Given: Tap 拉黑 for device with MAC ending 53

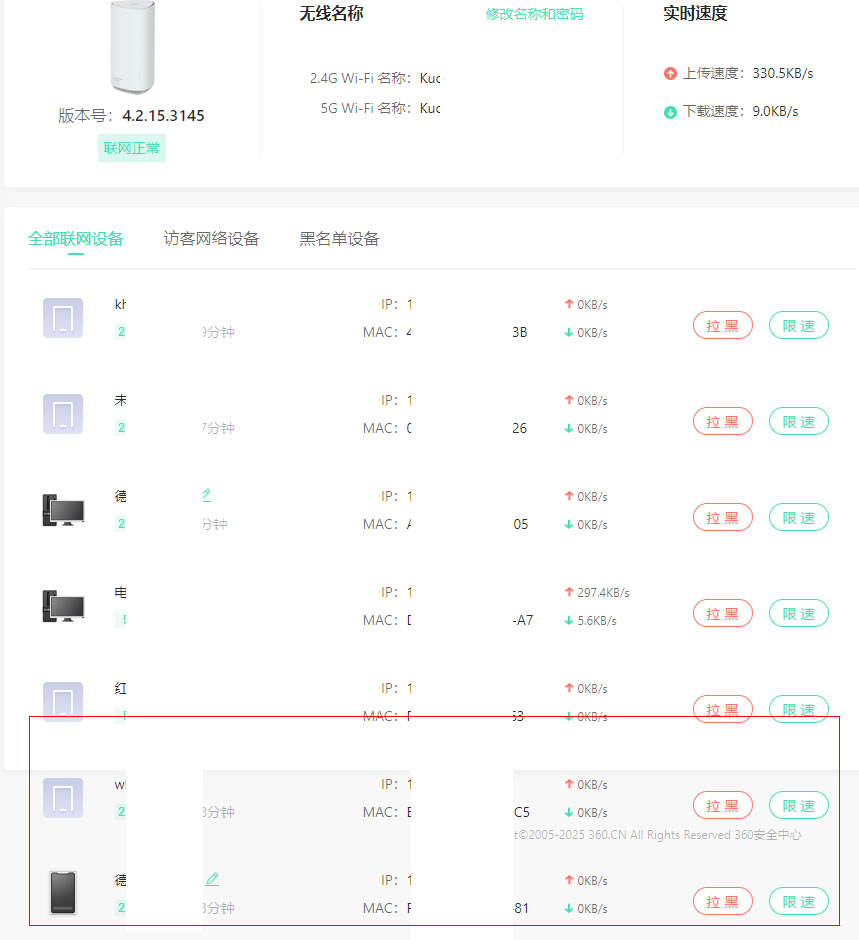Looking at the screenshot, I should coord(722,709).
